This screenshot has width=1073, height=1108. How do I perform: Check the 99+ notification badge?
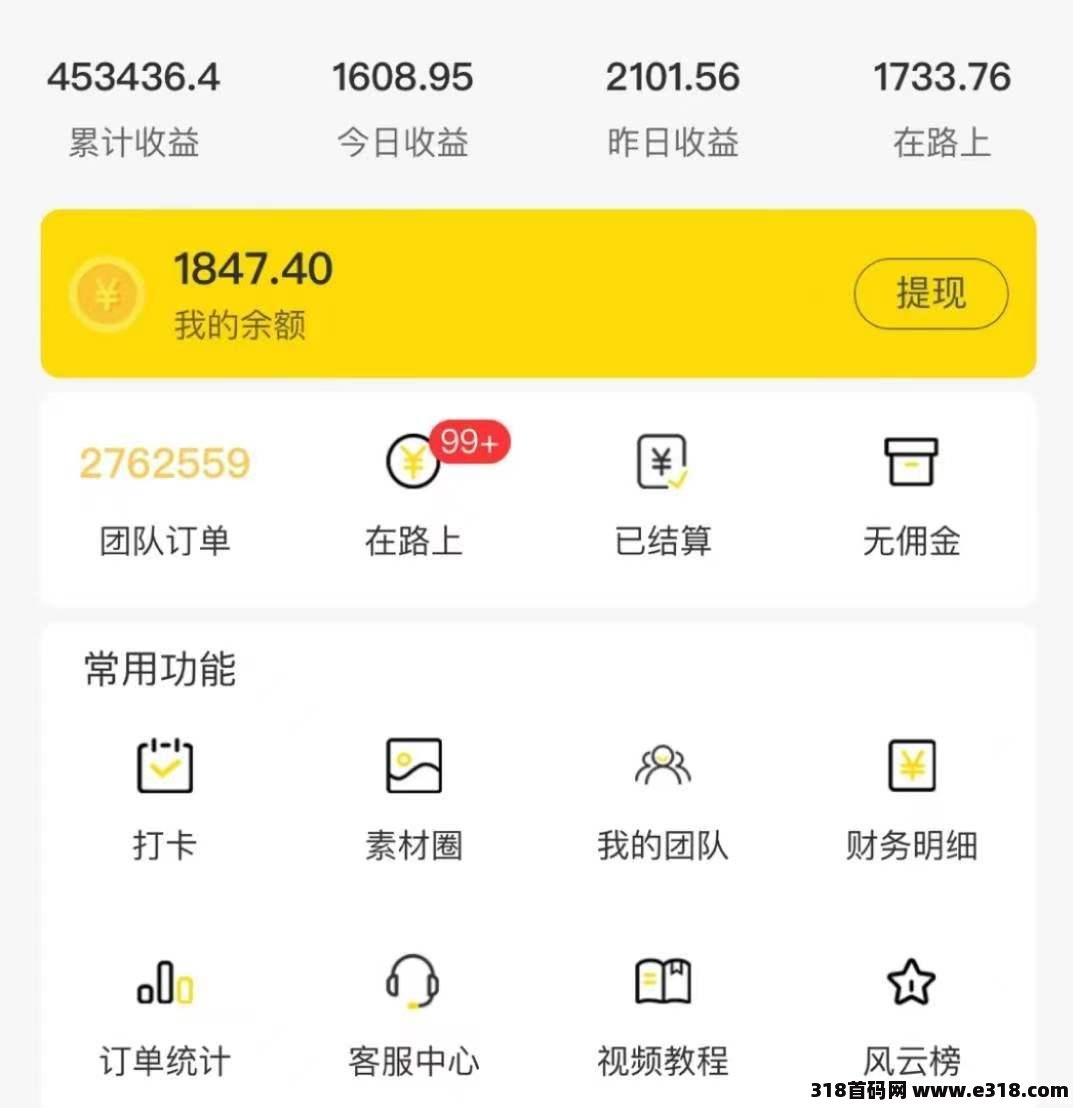point(468,443)
